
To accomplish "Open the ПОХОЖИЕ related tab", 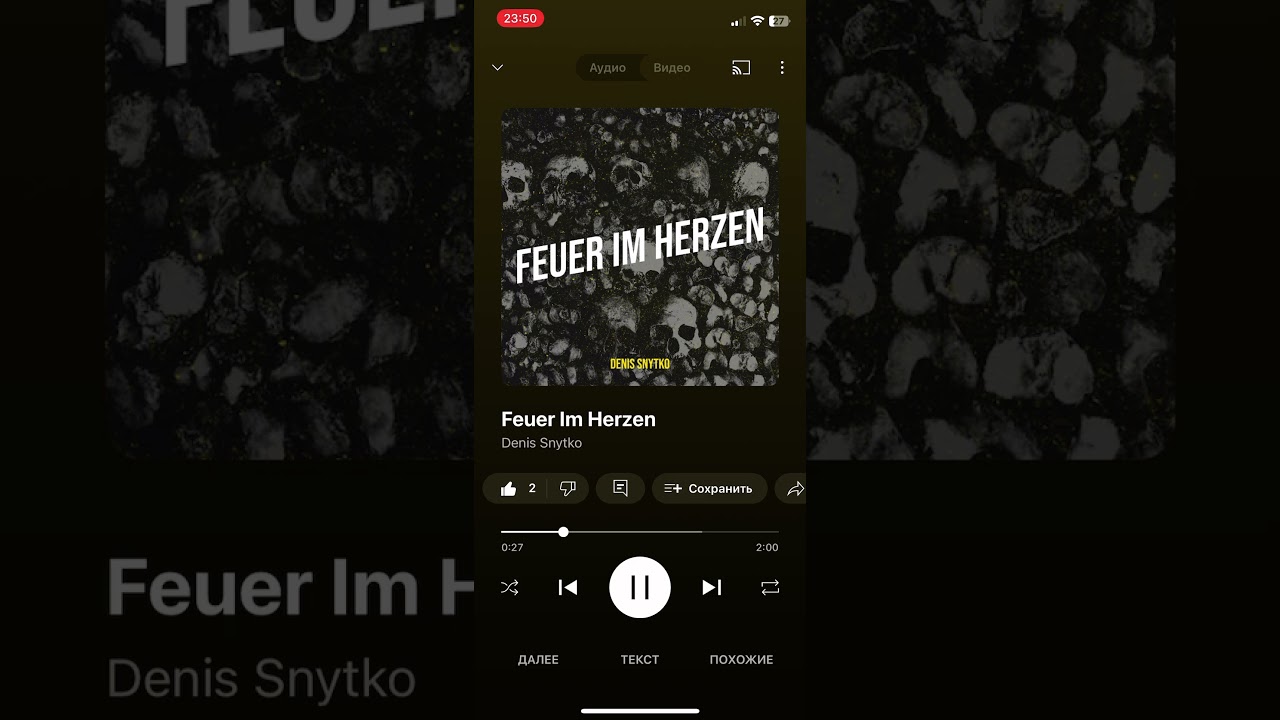I will pos(741,660).
